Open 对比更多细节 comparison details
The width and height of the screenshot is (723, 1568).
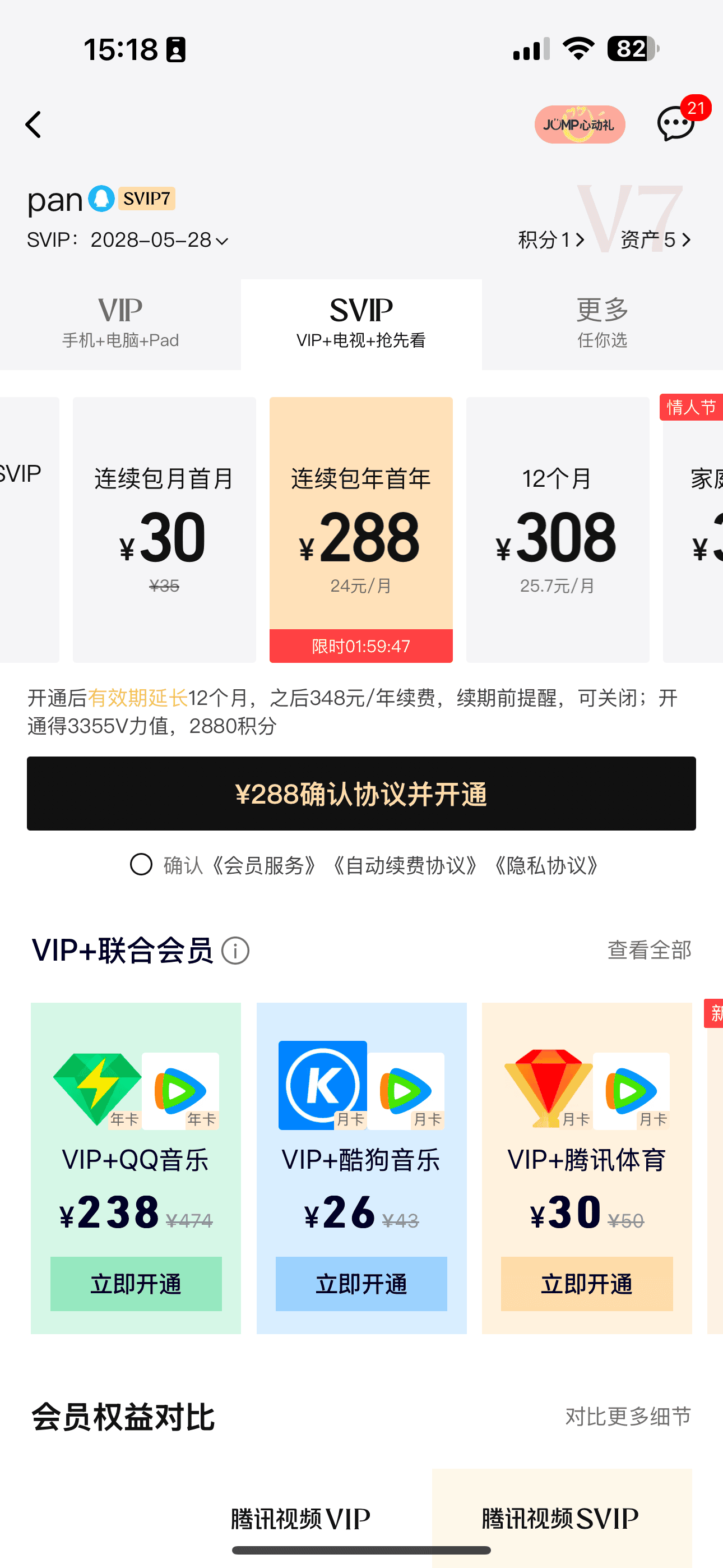point(628,1417)
